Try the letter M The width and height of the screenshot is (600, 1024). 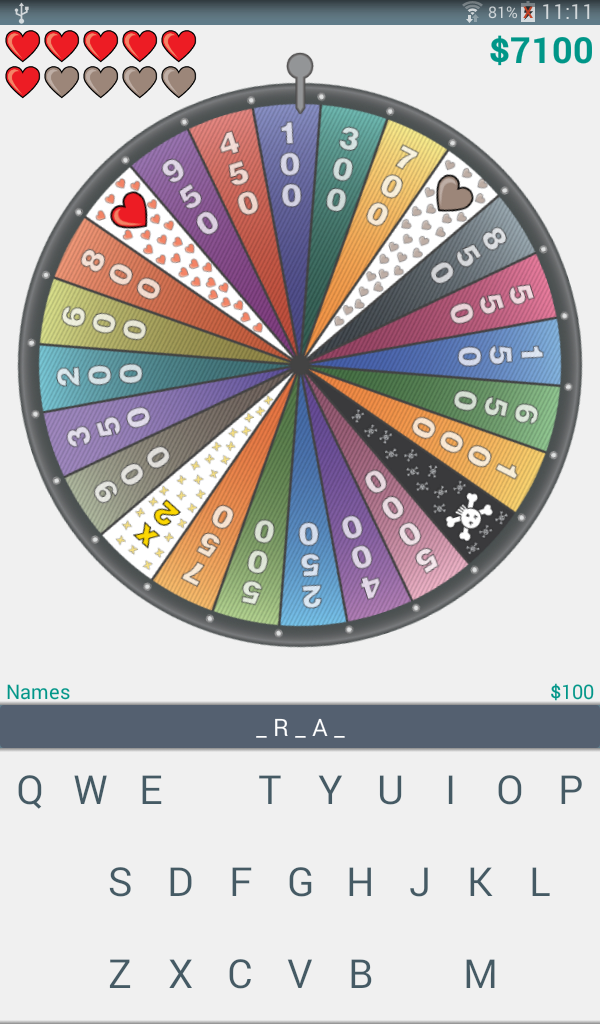click(x=481, y=974)
